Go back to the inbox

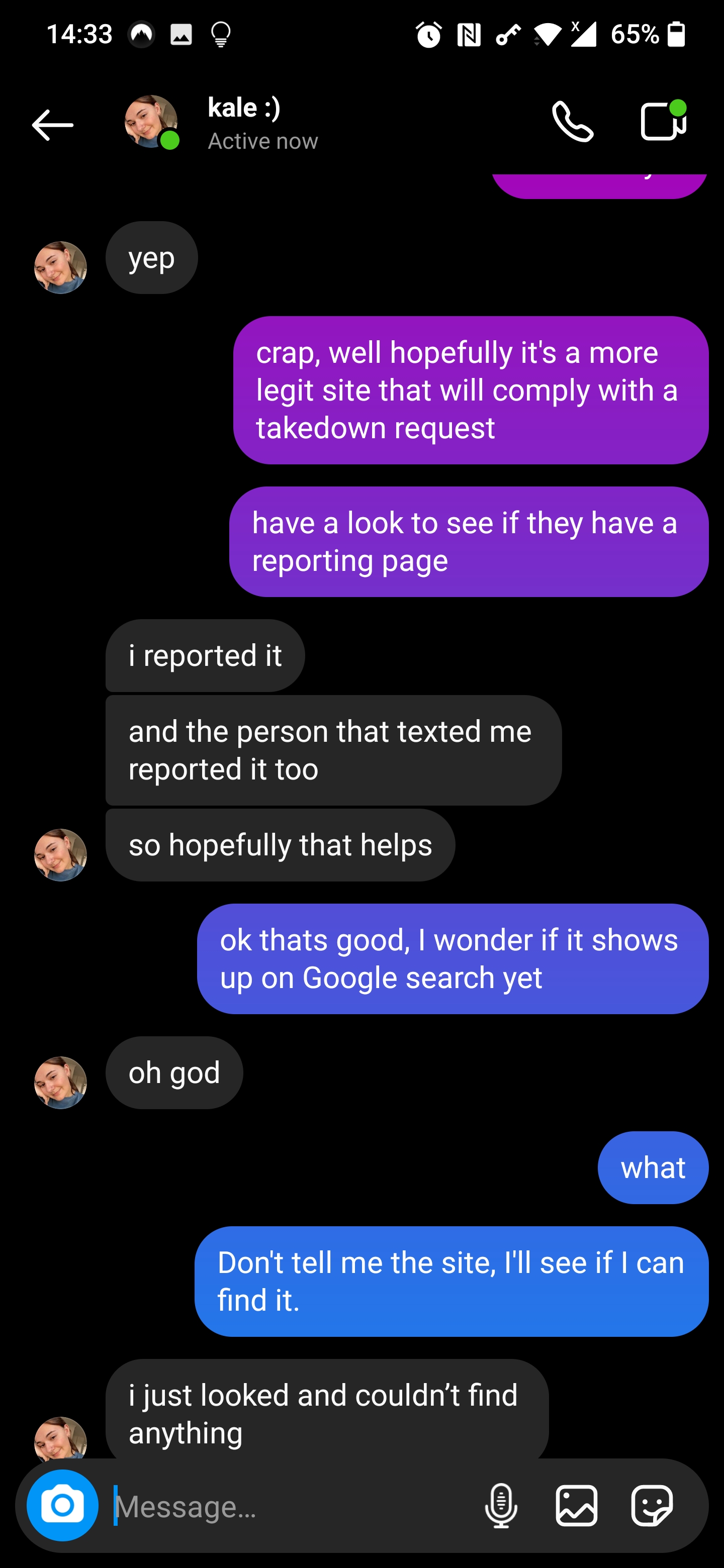click(52, 125)
